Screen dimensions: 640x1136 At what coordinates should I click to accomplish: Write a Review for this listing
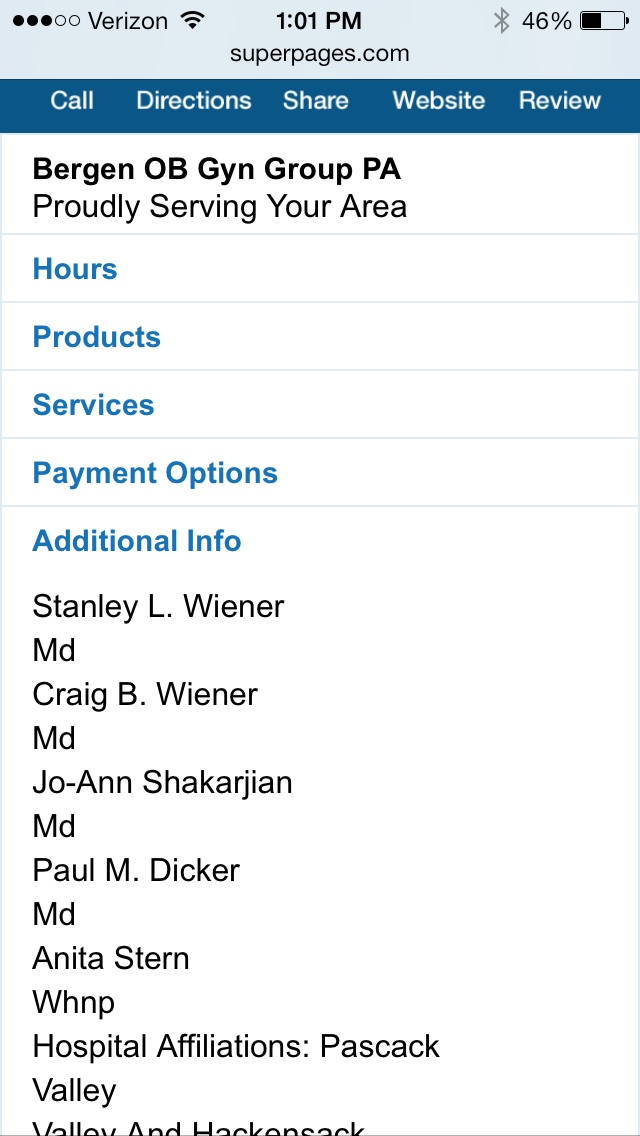click(560, 100)
